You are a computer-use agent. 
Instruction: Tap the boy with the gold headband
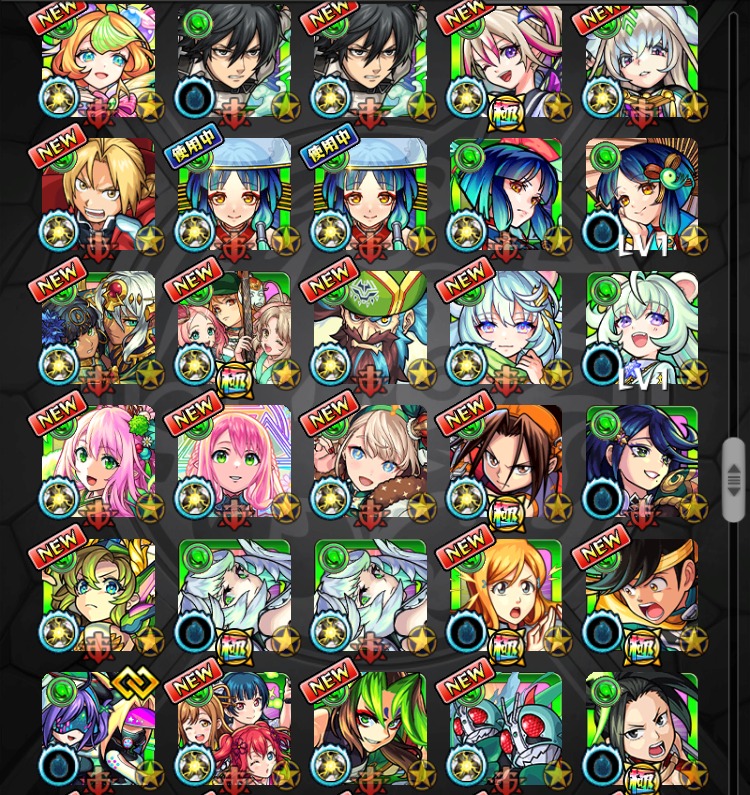(642, 595)
